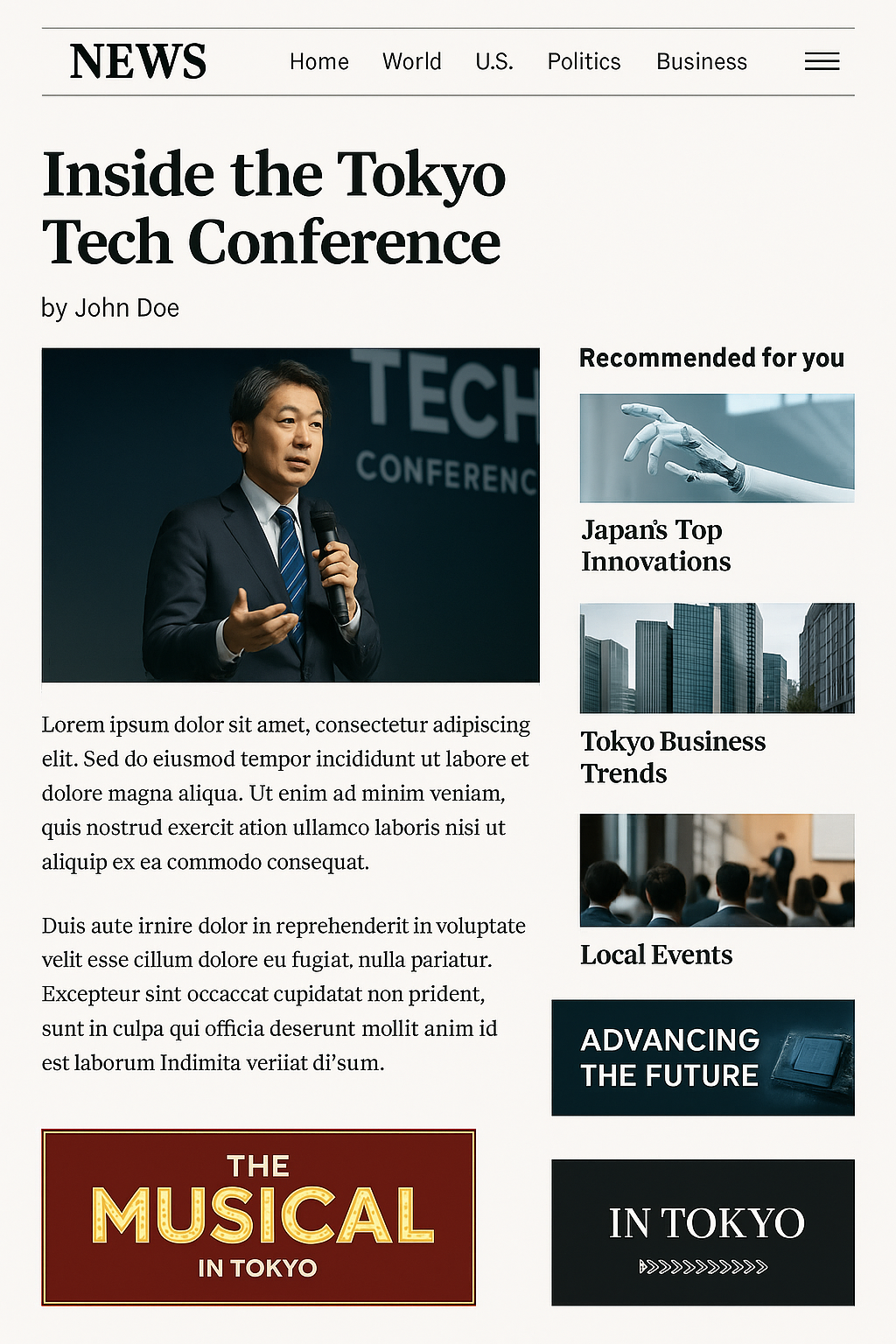The image size is (896, 1344).
Task: Open the Local Events recommendation
Action: (656, 955)
